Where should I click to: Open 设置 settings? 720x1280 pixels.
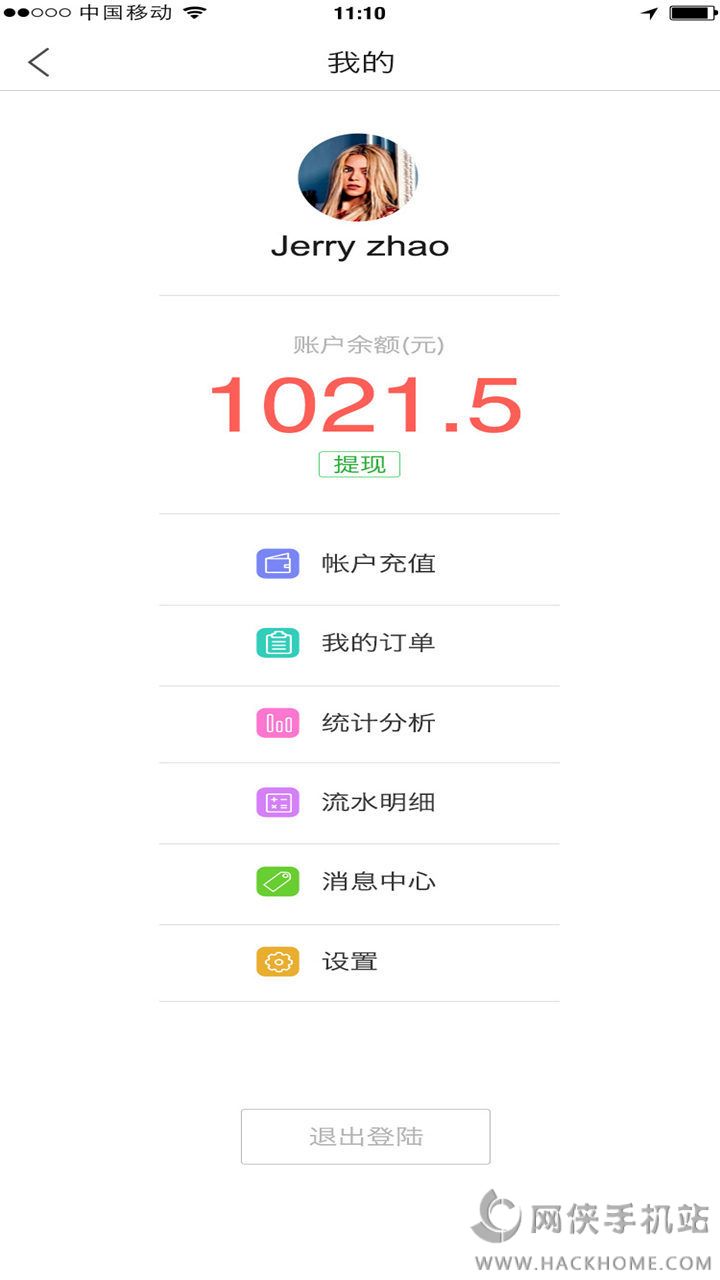(358, 962)
